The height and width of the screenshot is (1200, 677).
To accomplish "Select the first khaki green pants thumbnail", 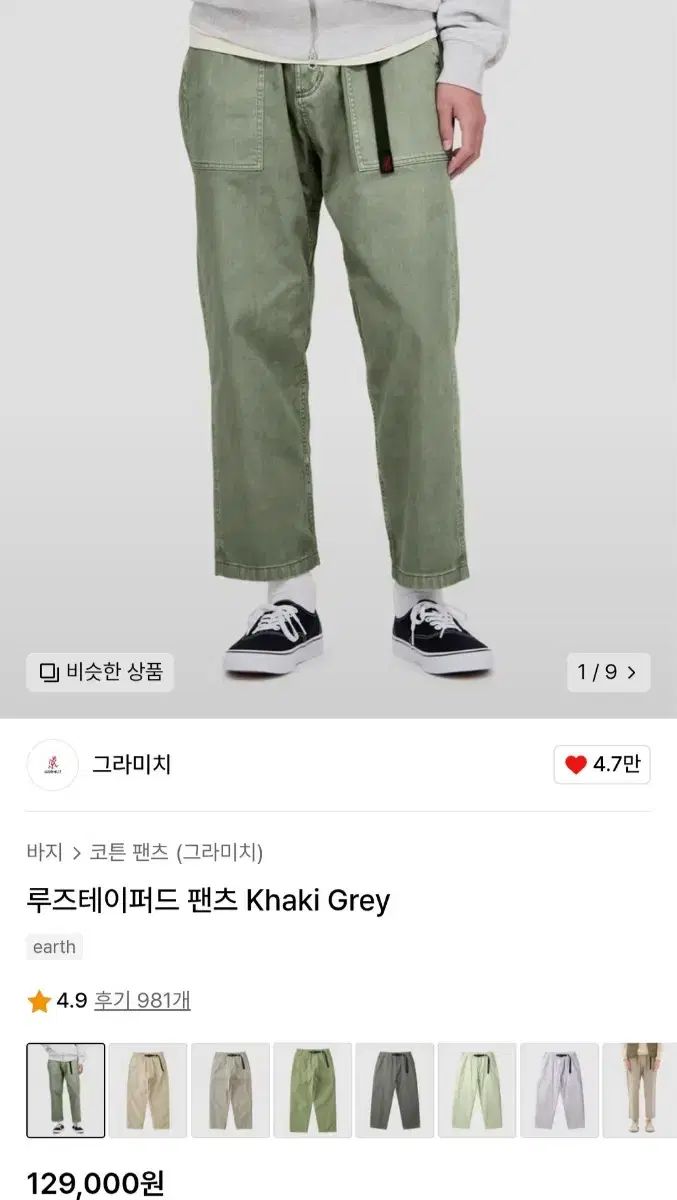I will coord(66,1090).
